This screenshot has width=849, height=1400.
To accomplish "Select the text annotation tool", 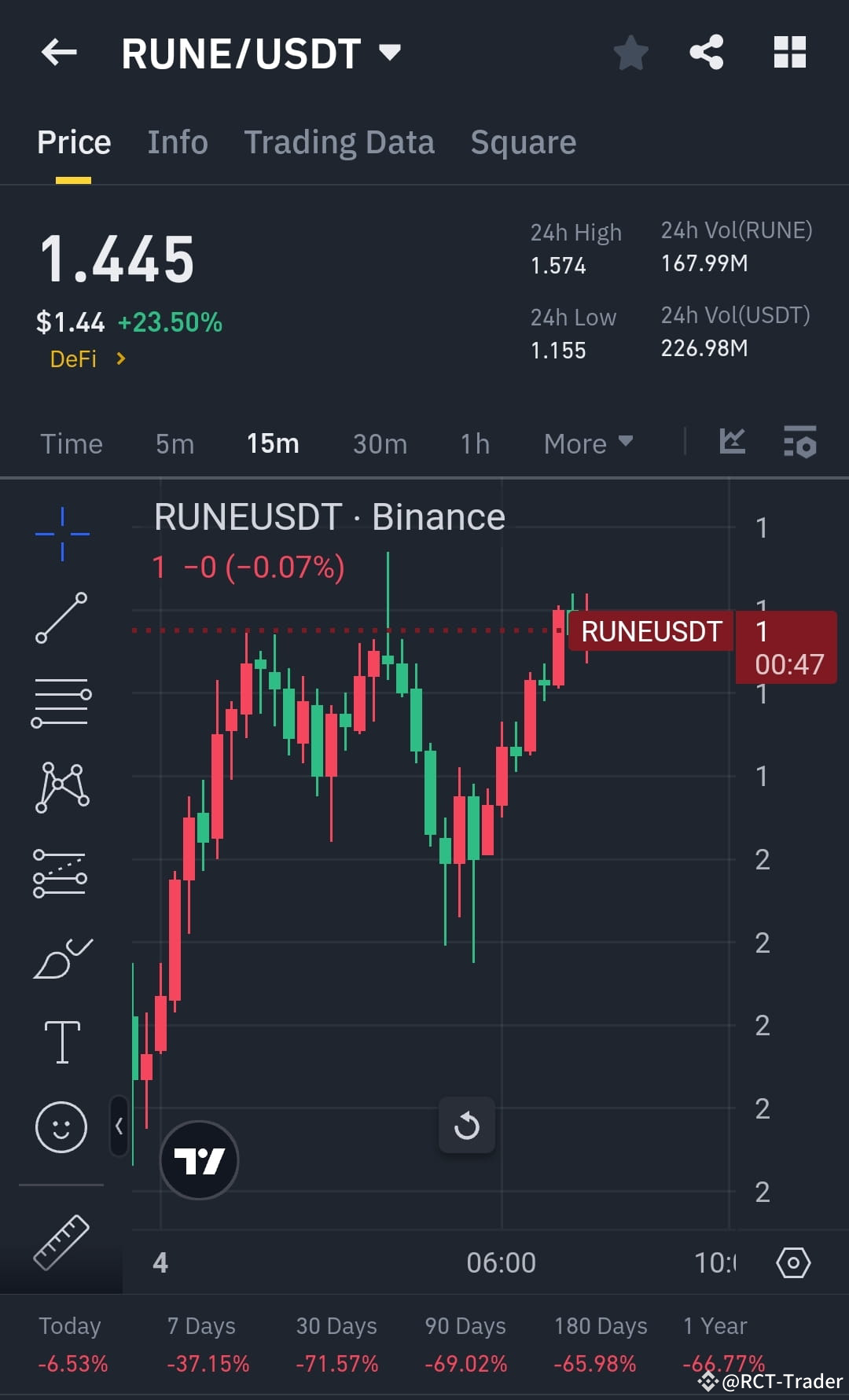I will (61, 1039).
